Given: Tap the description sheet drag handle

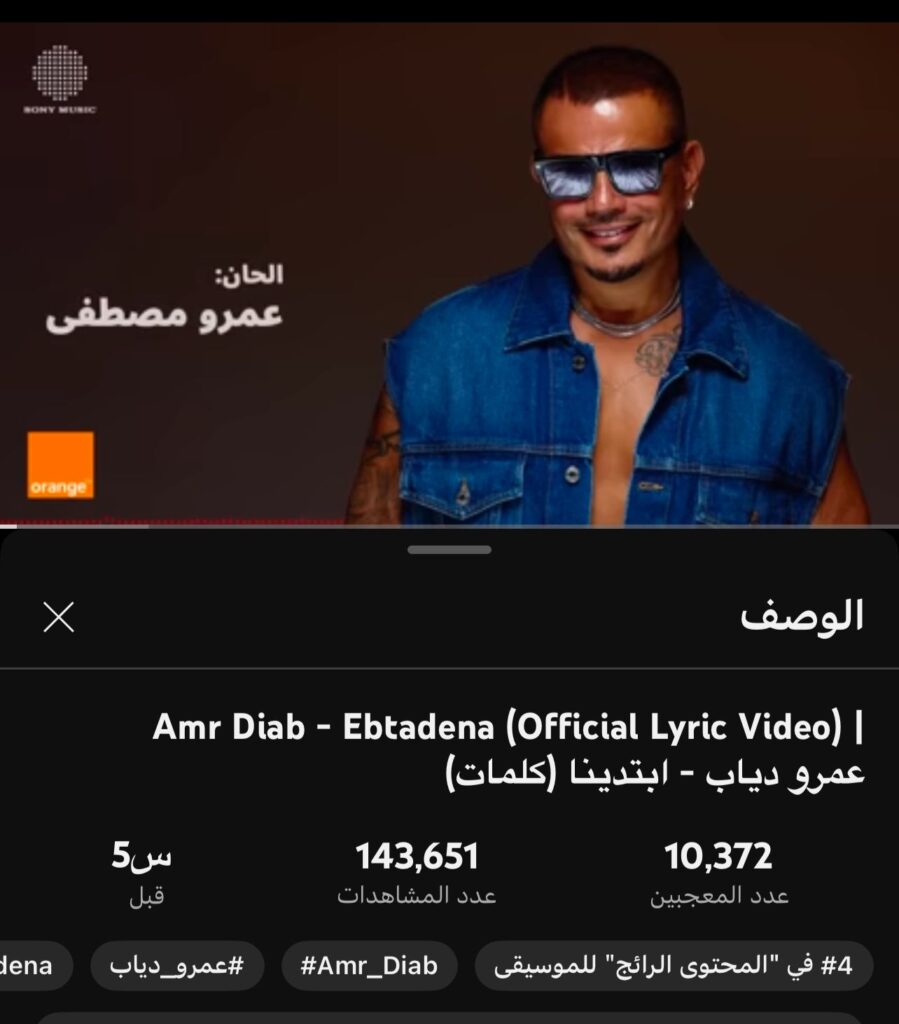Looking at the screenshot, I should [449, 550].
